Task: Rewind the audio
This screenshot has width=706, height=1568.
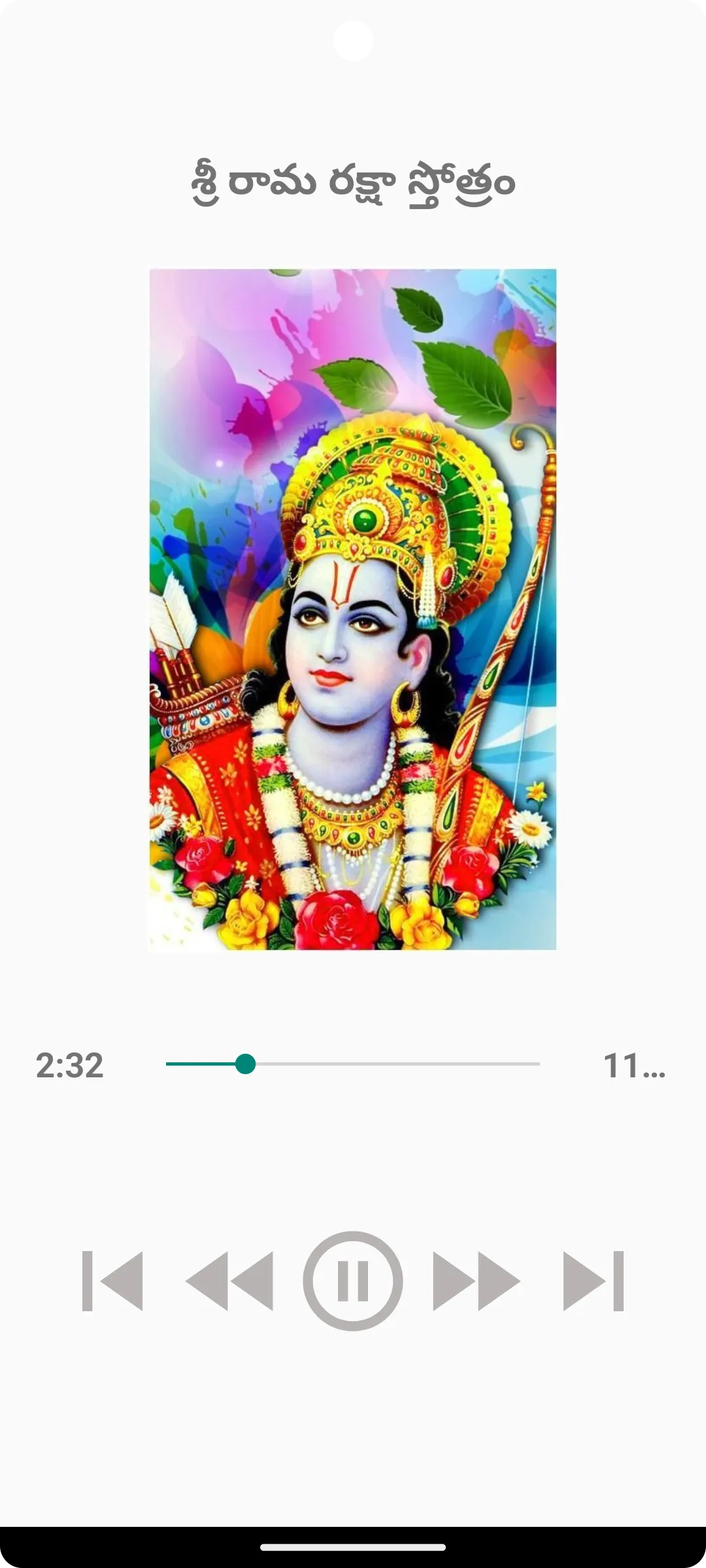Action: click(229, 1281)
